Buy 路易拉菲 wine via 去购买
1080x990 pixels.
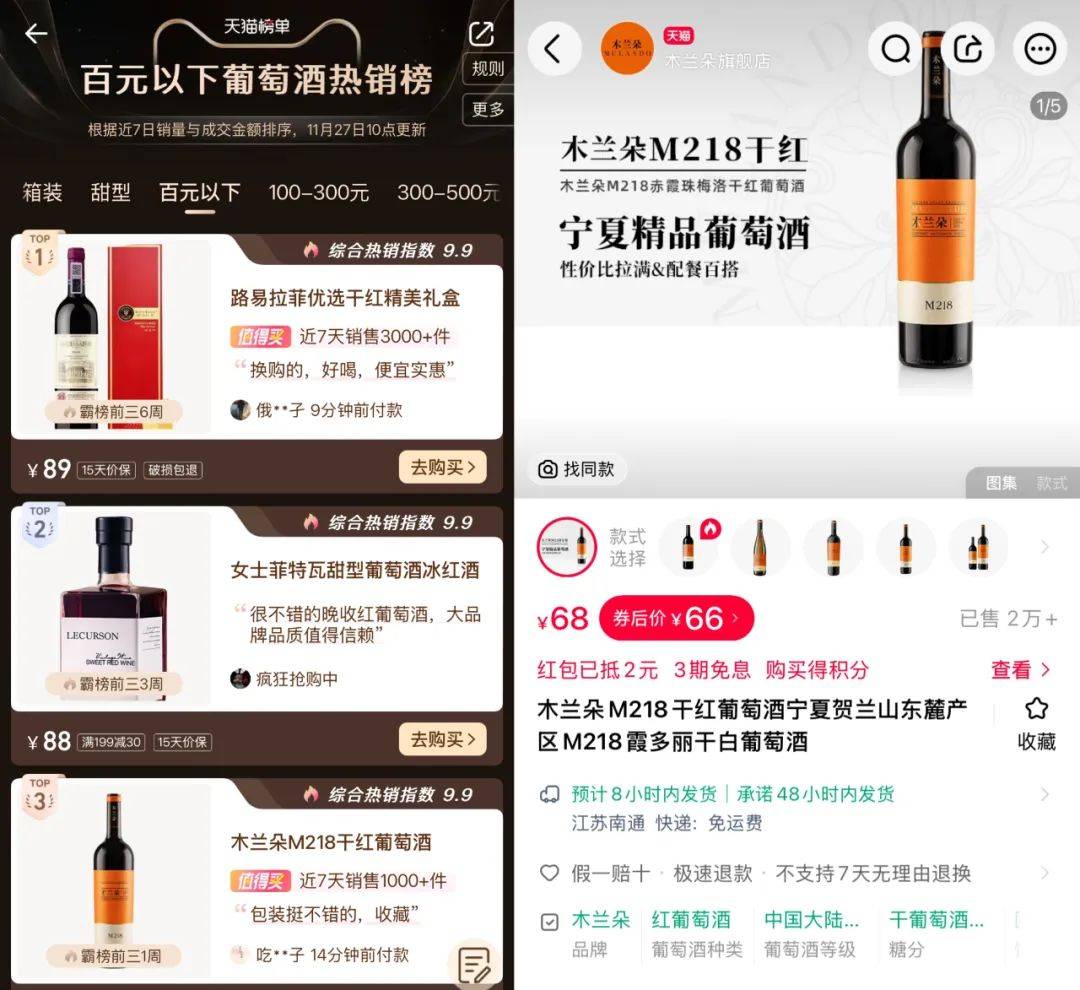tap(442, 467)
